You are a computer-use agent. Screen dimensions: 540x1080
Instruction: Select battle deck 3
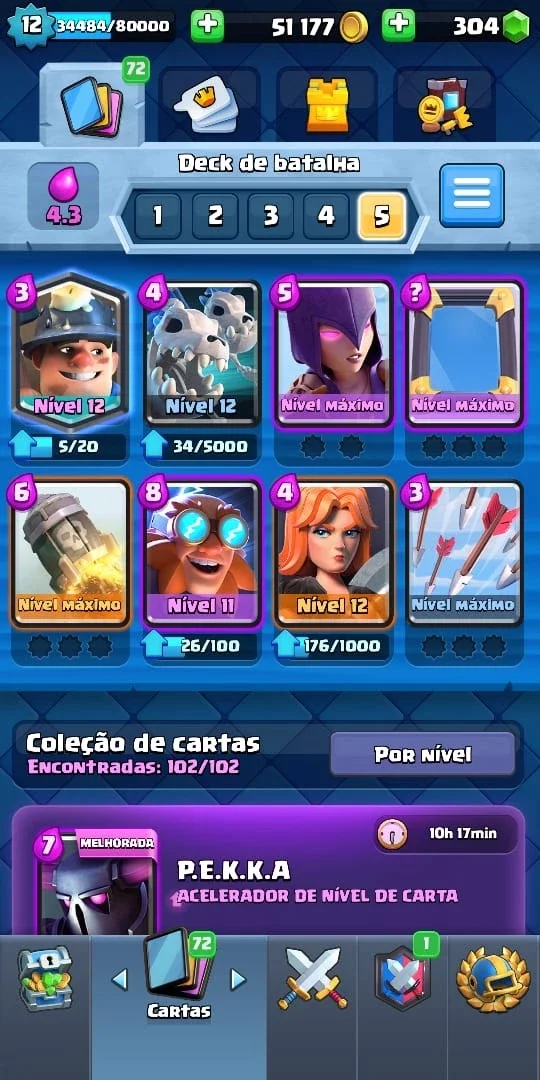click(271, 216)
